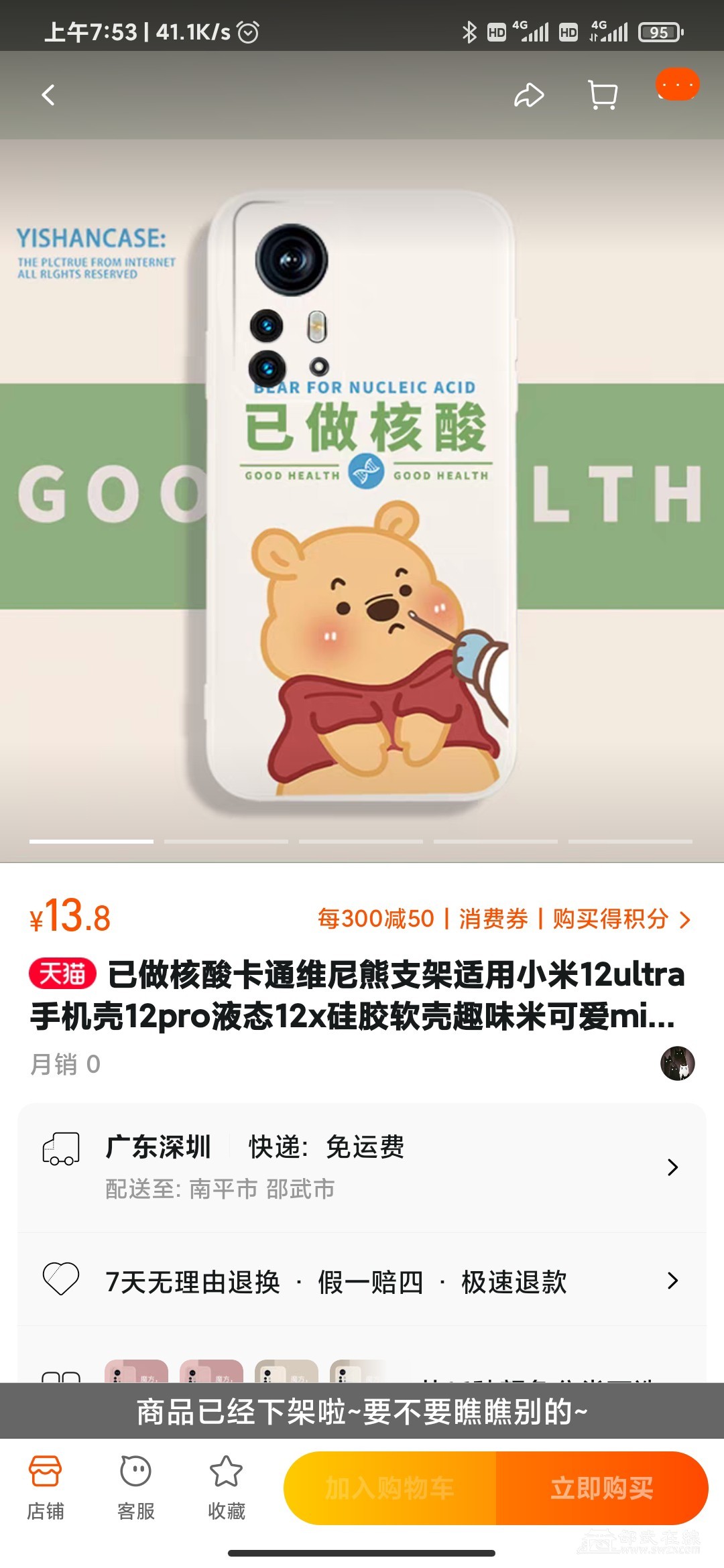
Task: Contact customer service 客服
Action: tap(136, 1486)
